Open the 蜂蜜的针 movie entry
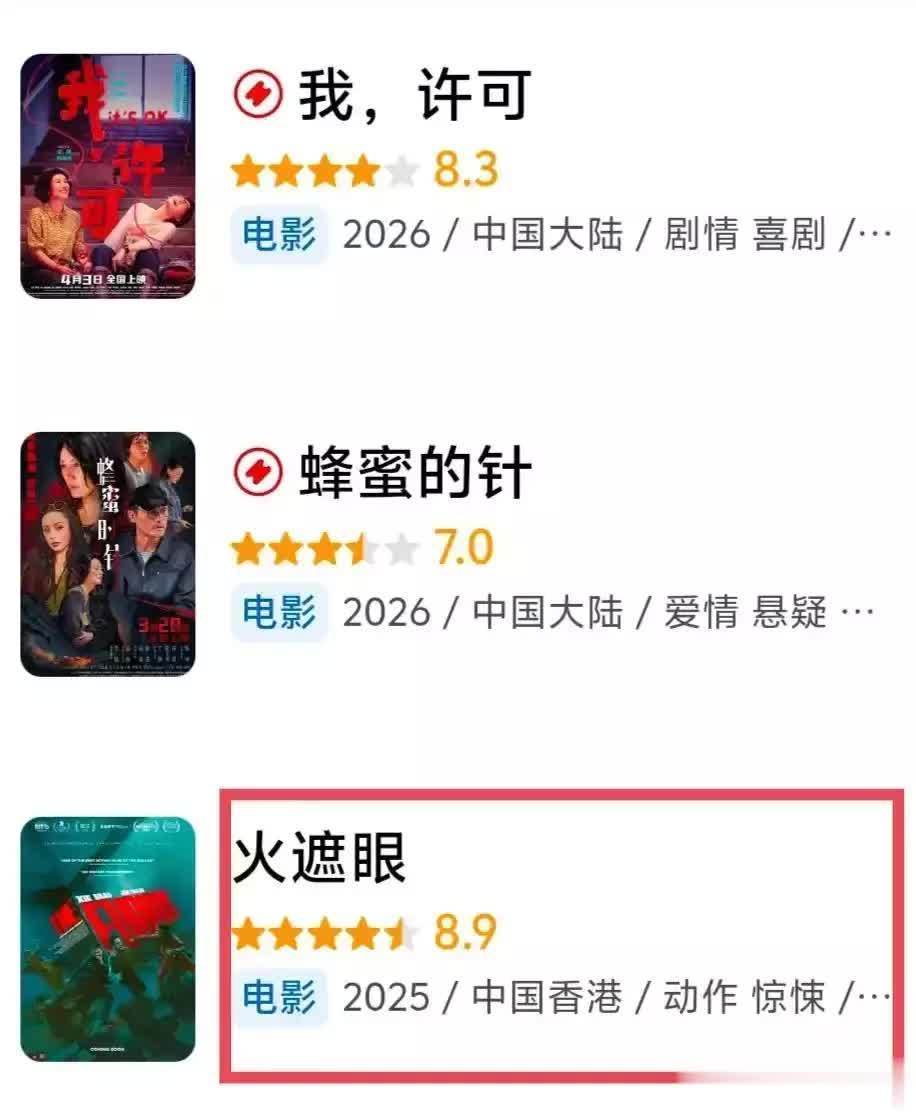Viewport: 916px width, 1112px height. (x=415, y=474)
